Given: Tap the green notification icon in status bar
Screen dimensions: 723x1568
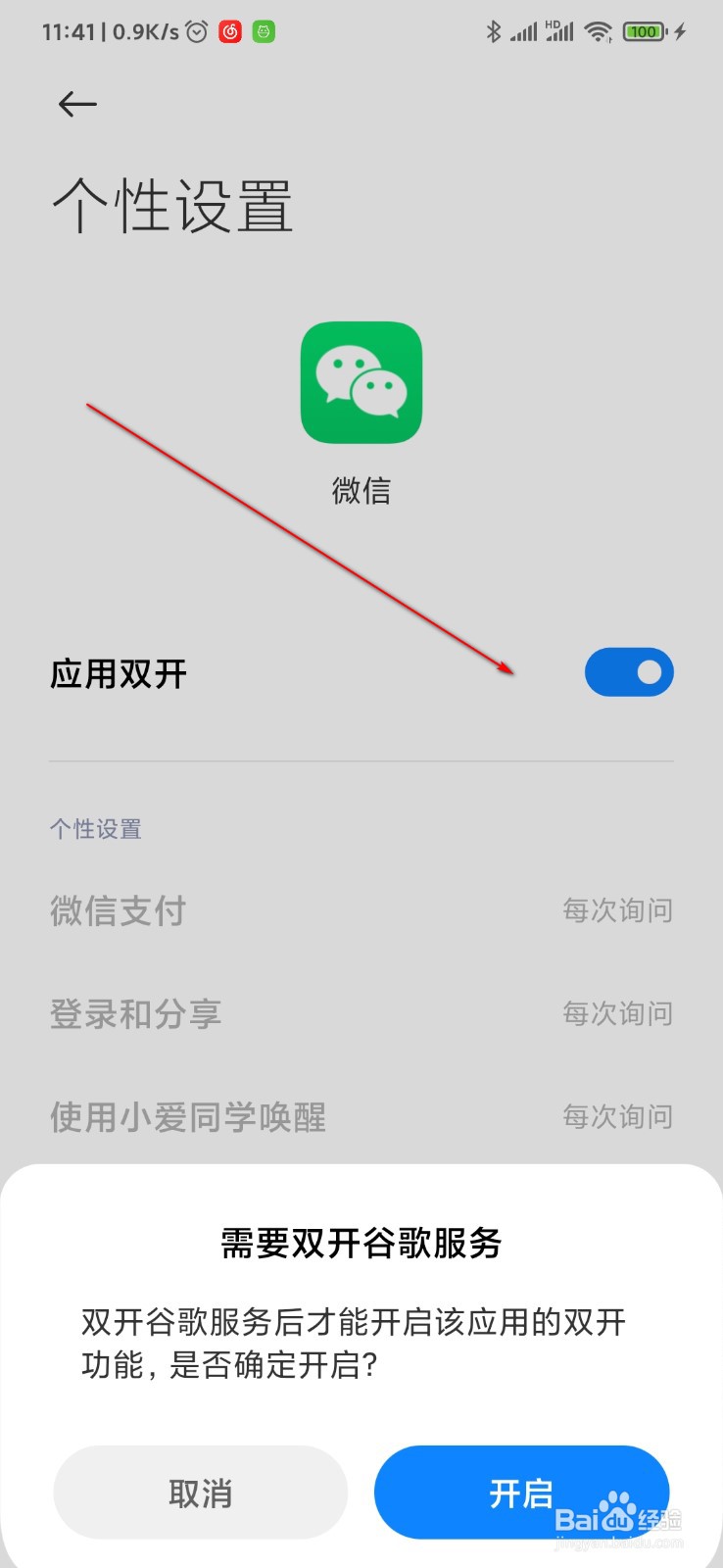Looking at the screenshot, I should tap(263, 30).
